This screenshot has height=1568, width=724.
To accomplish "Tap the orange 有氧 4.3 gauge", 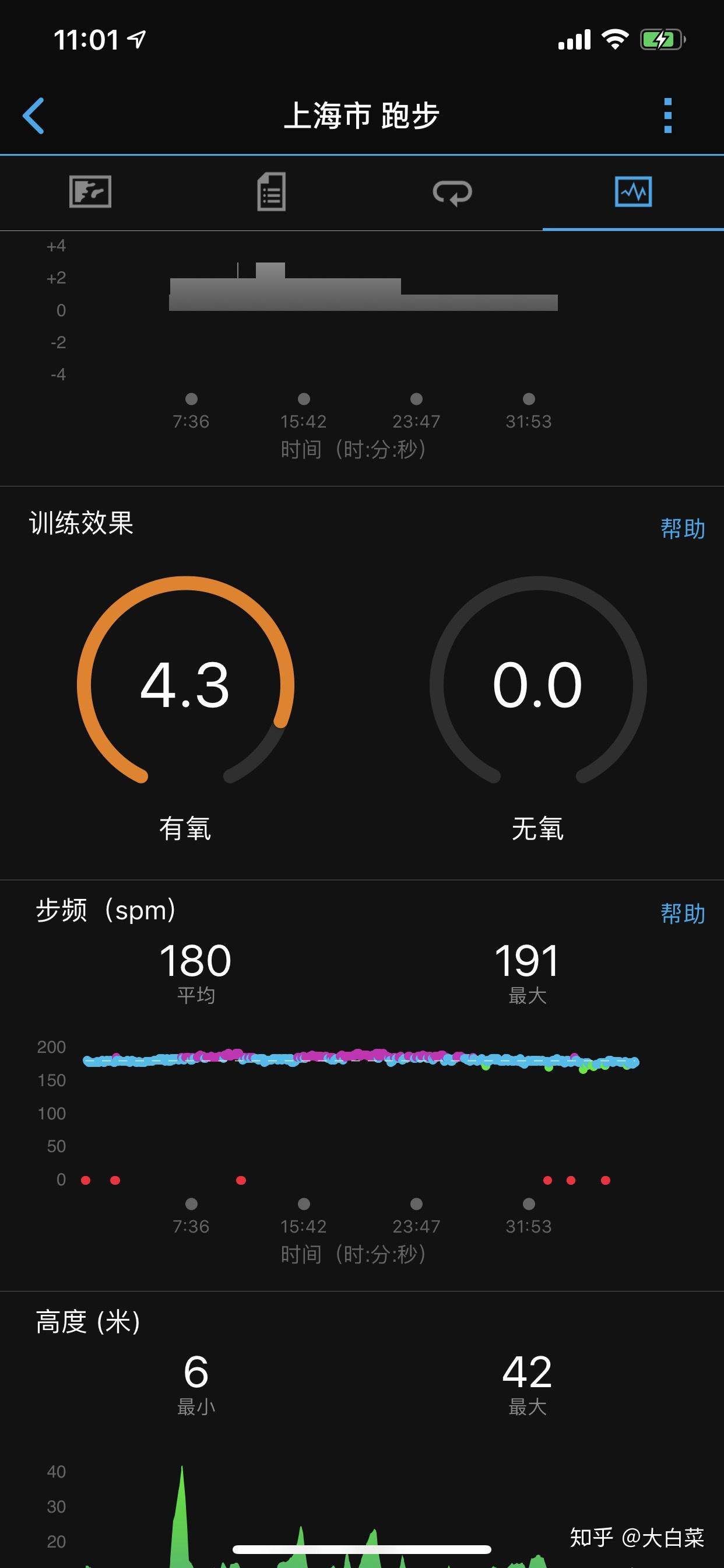I will coord(185,685).
